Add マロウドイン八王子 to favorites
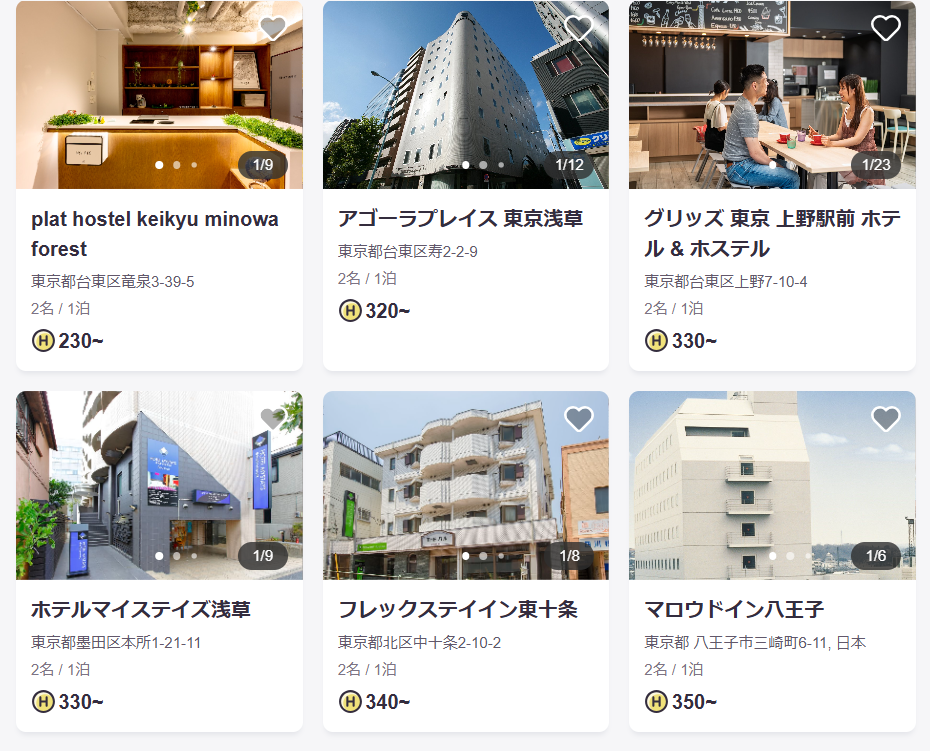The width and height of the screenshot is (930, 751). click(885, 419)
